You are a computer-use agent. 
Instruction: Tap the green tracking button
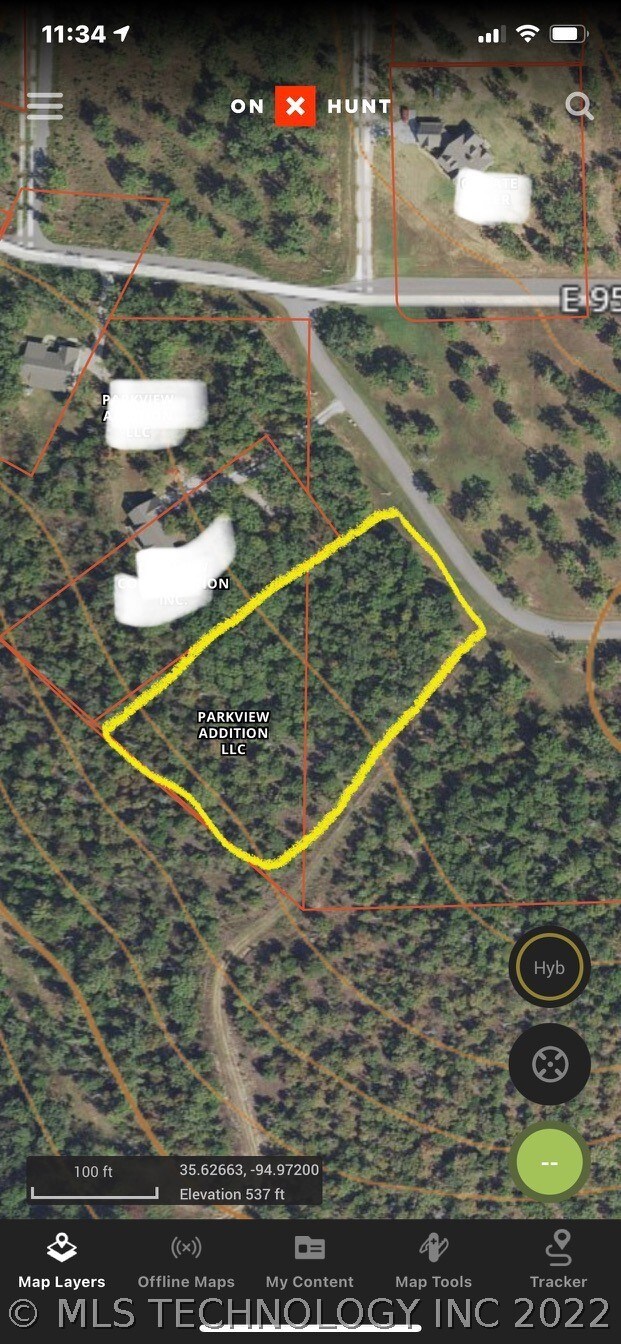coord(549,1162)
